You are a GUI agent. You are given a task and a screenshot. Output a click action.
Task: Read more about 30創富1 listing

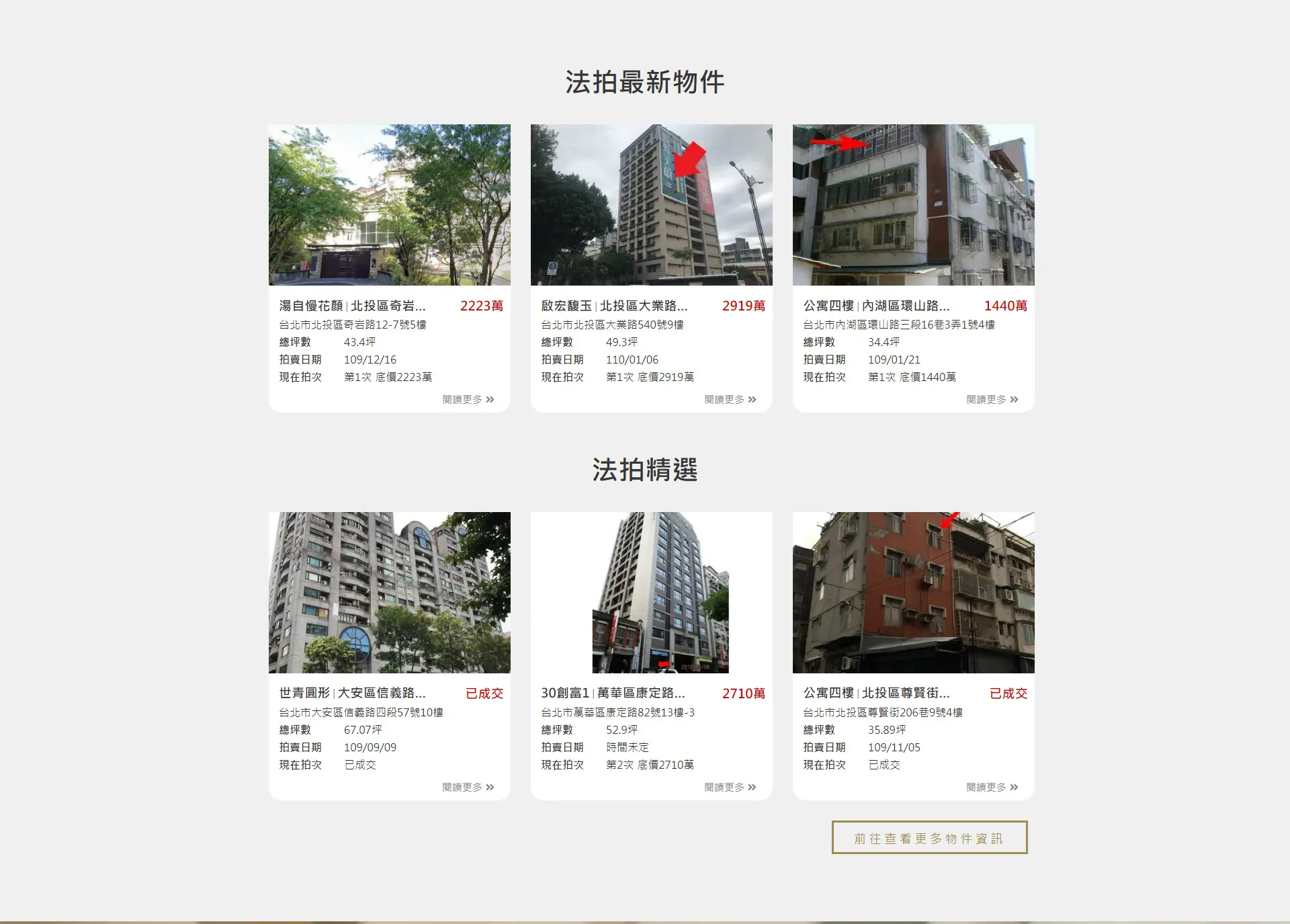[730, 787]
